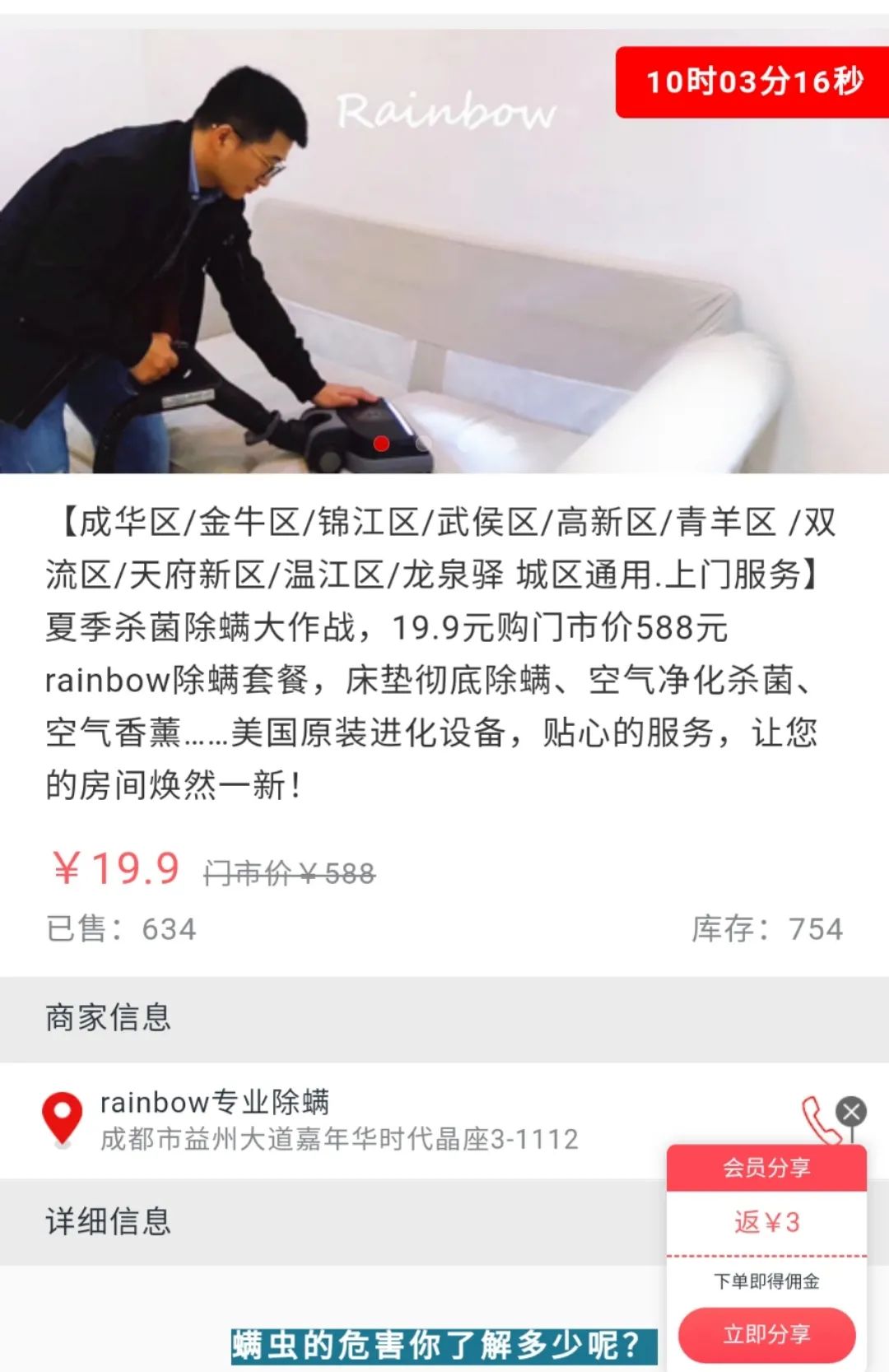This screenshot has height=1372, width=889.
Task: Select the second carousel page dot
Action: pyautogui.click(x=424, y=444)
